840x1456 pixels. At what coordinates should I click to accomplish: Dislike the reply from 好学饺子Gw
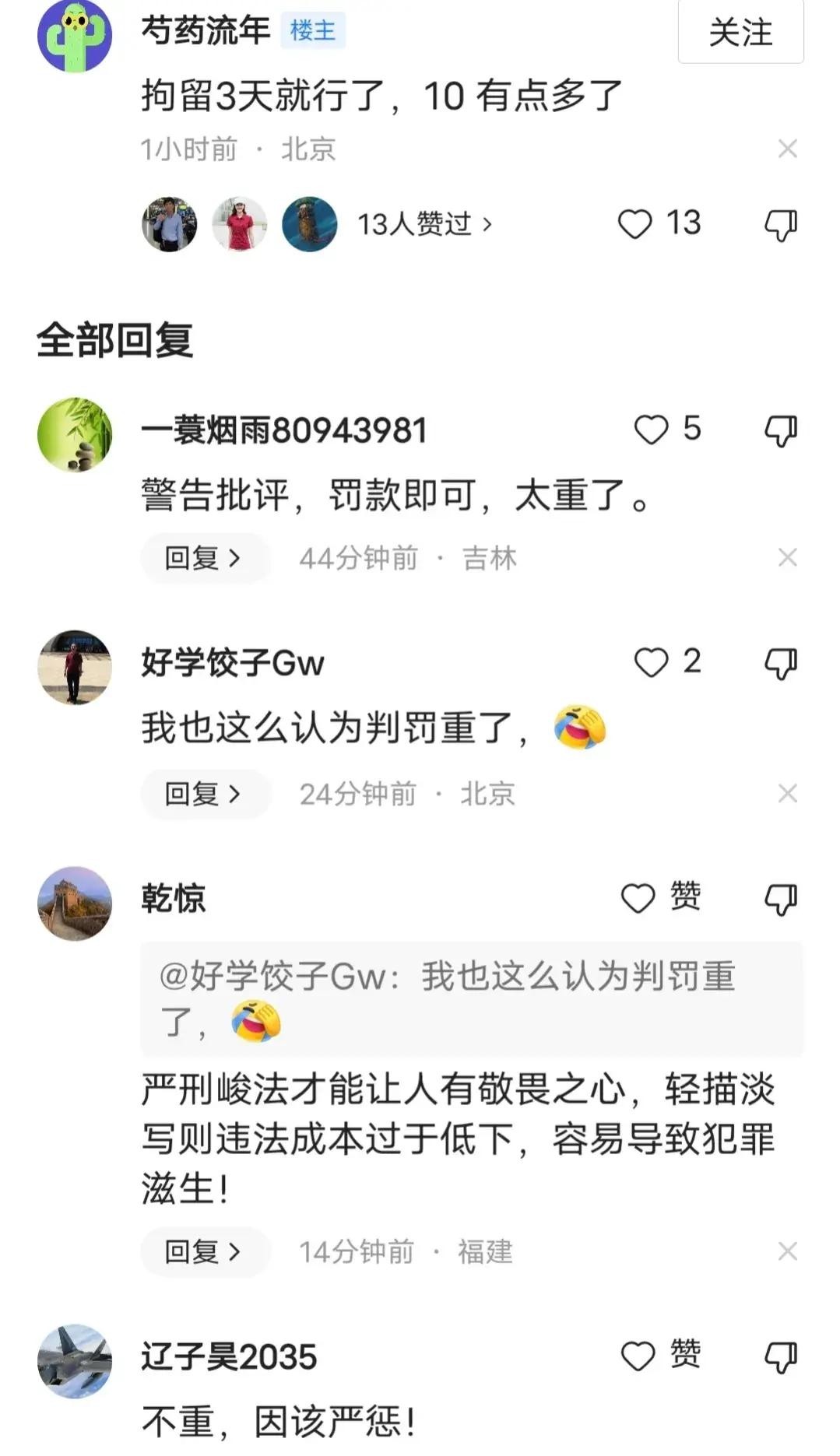pos(781,664)
